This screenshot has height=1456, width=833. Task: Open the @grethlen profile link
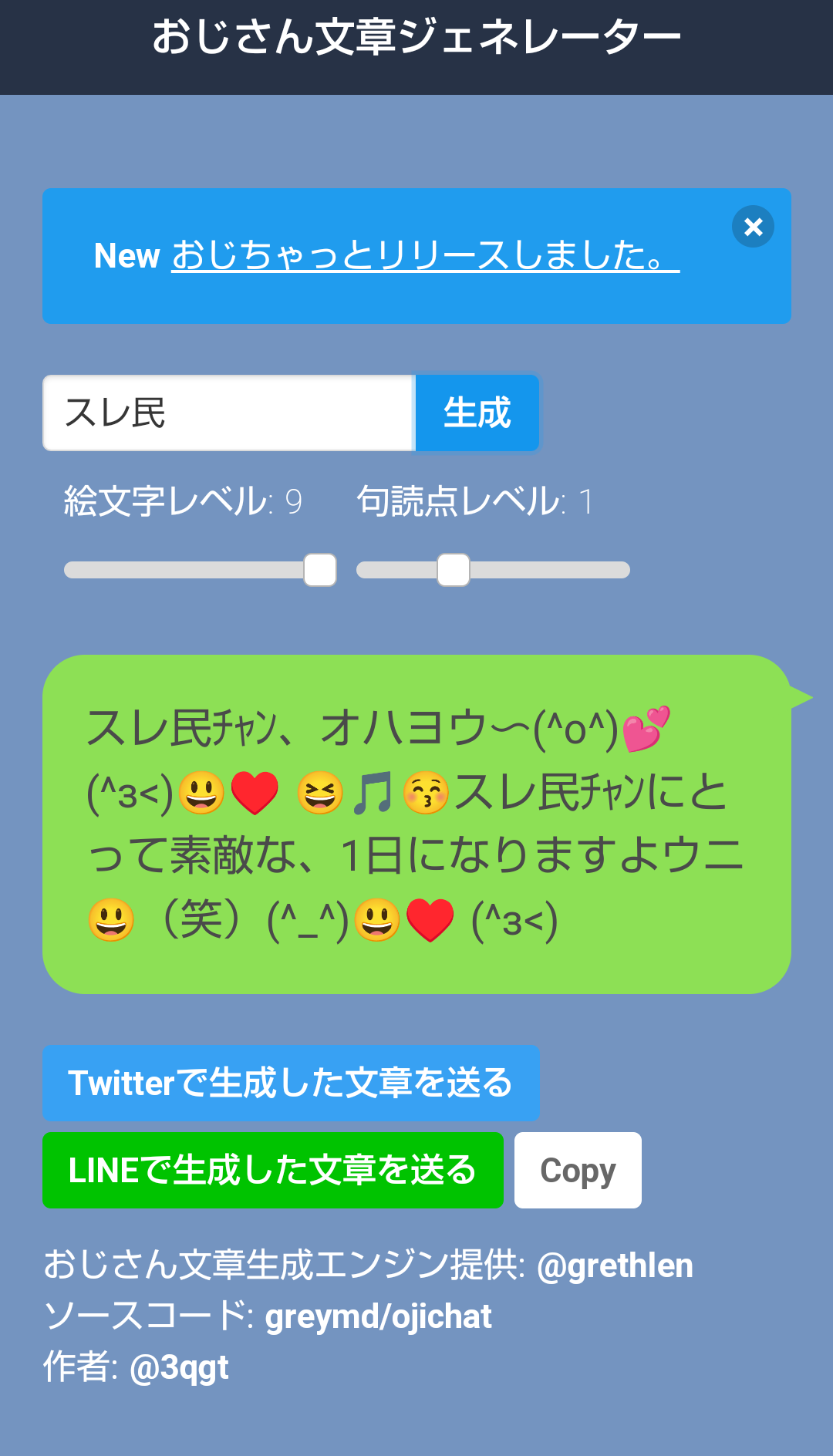click(615, 1266)
